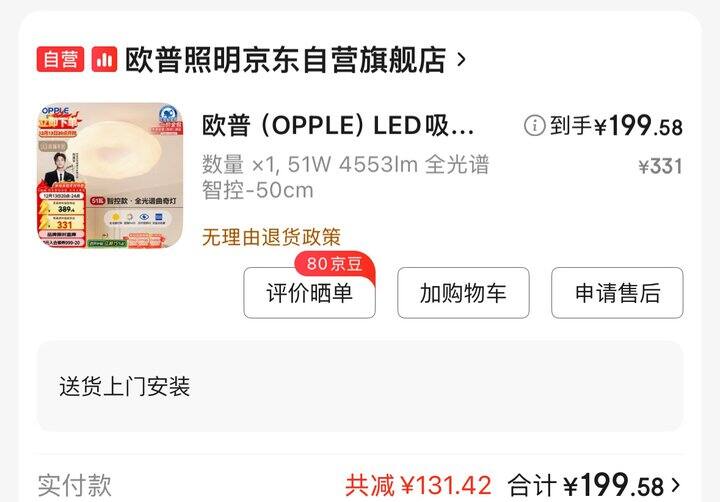Tap 加购物车 to add to cart
Viewport: 720px width, 502px height.
463,293
